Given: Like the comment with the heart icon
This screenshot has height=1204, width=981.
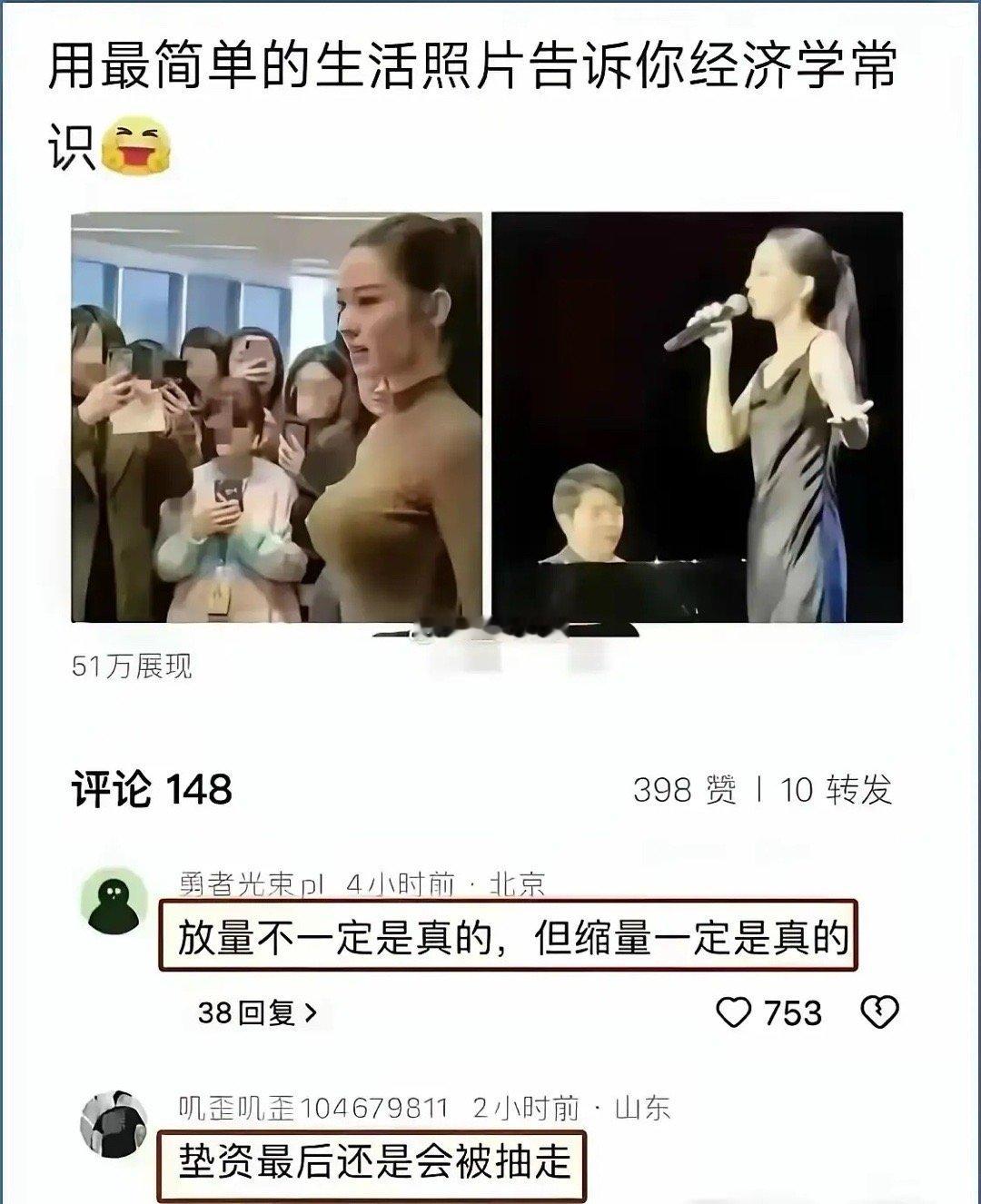Looking at the screenshot, I should 736,1011.
